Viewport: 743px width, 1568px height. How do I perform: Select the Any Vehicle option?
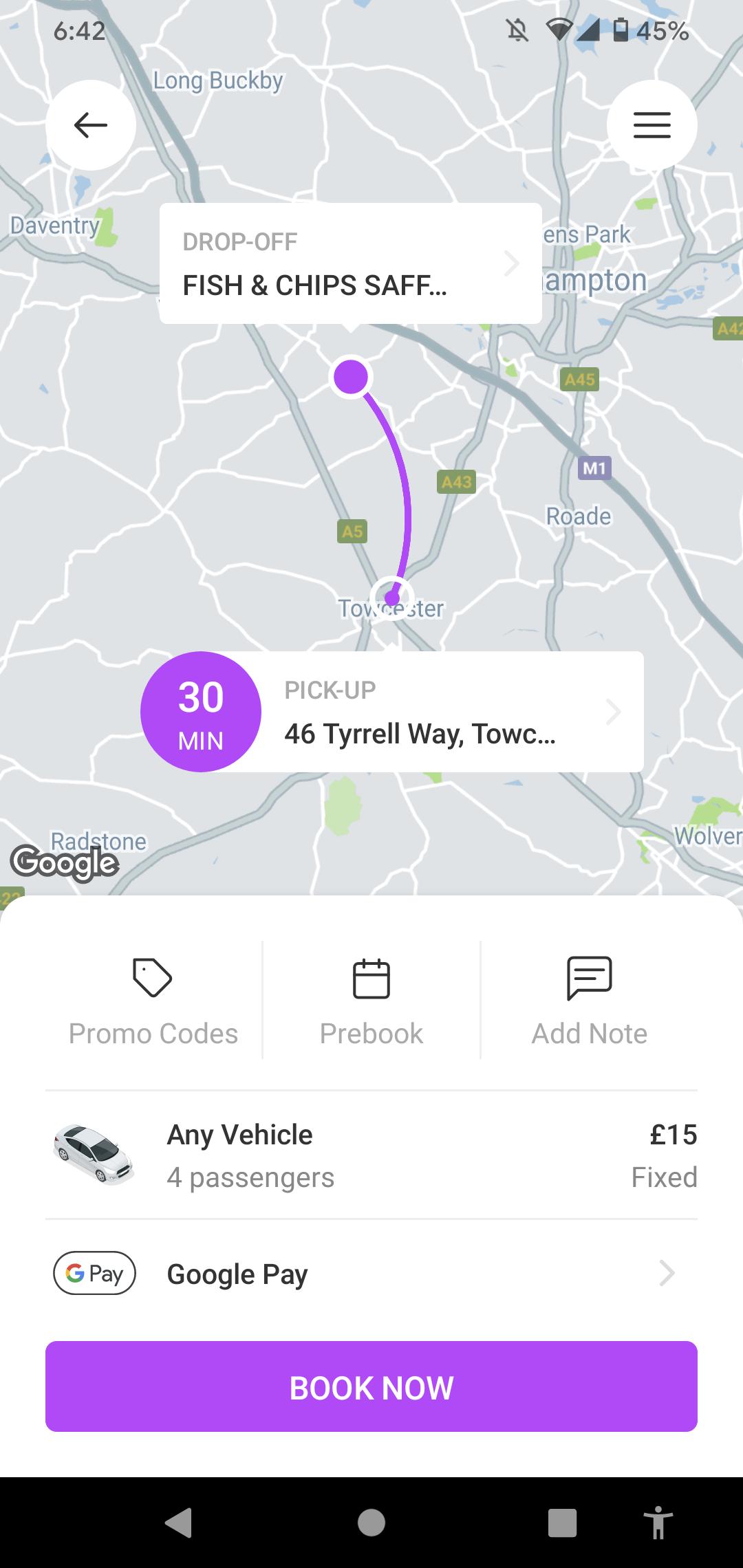(x=371, y=1155)
